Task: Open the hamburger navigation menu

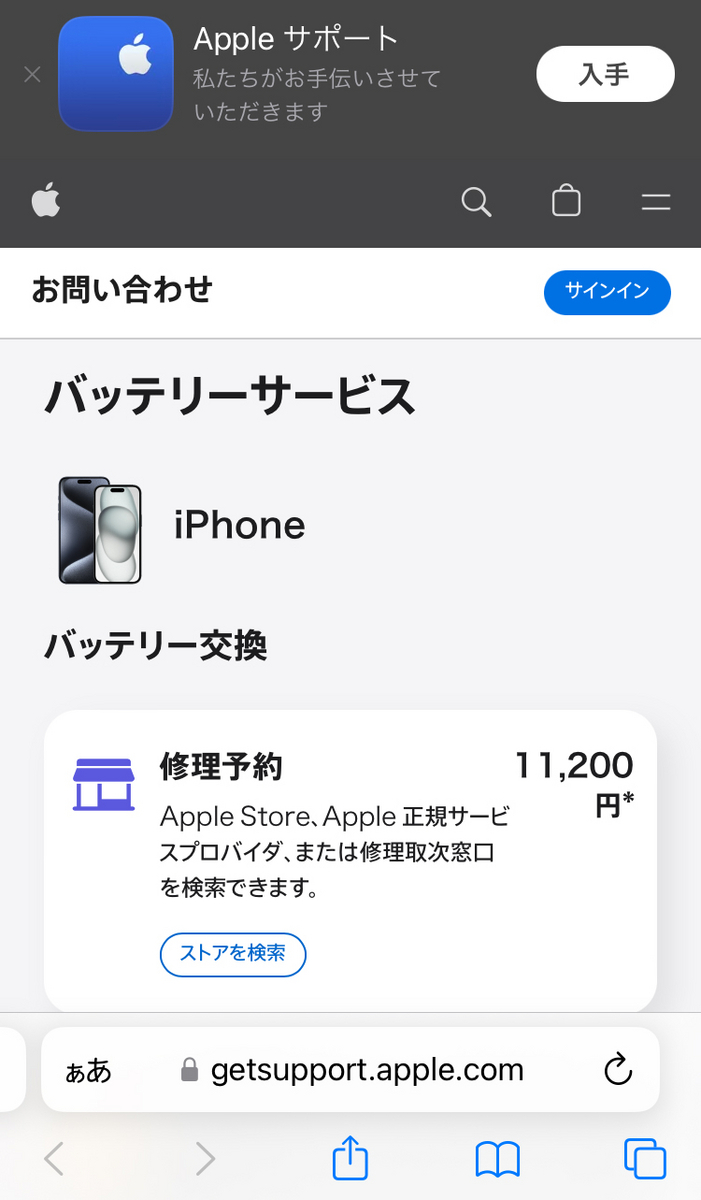Action: click(x=655, y=202)
